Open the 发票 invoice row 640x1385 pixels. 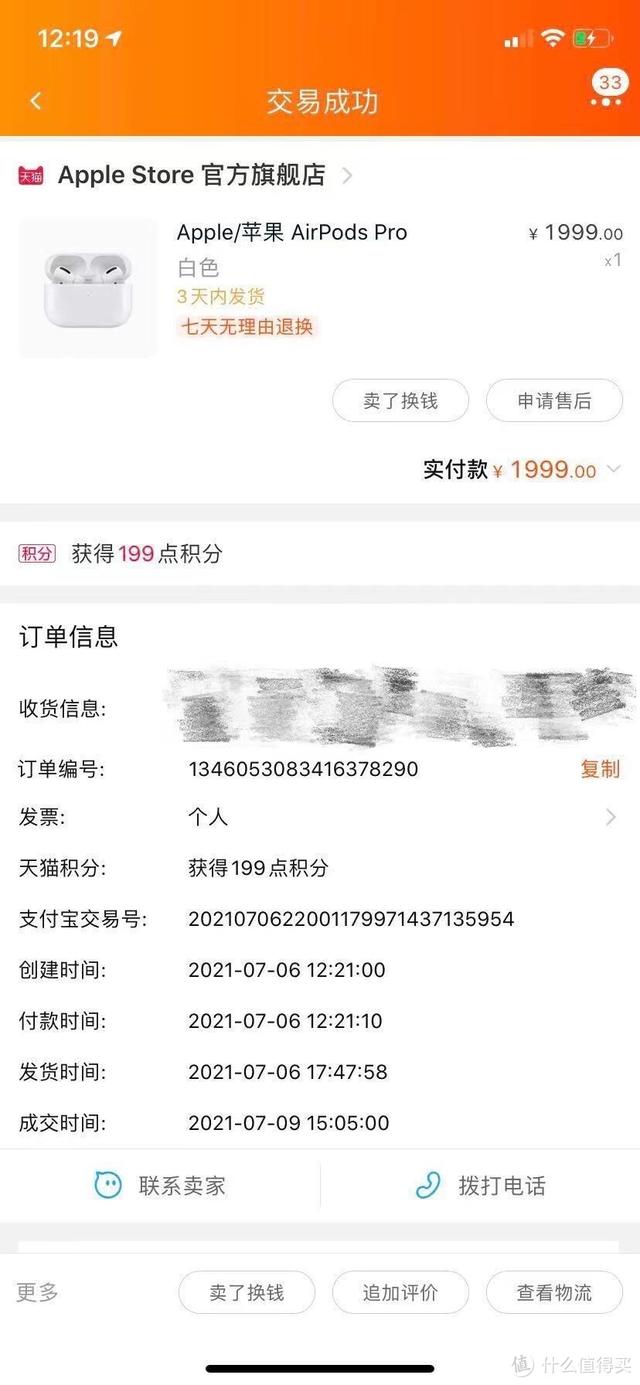pos(320,818)
